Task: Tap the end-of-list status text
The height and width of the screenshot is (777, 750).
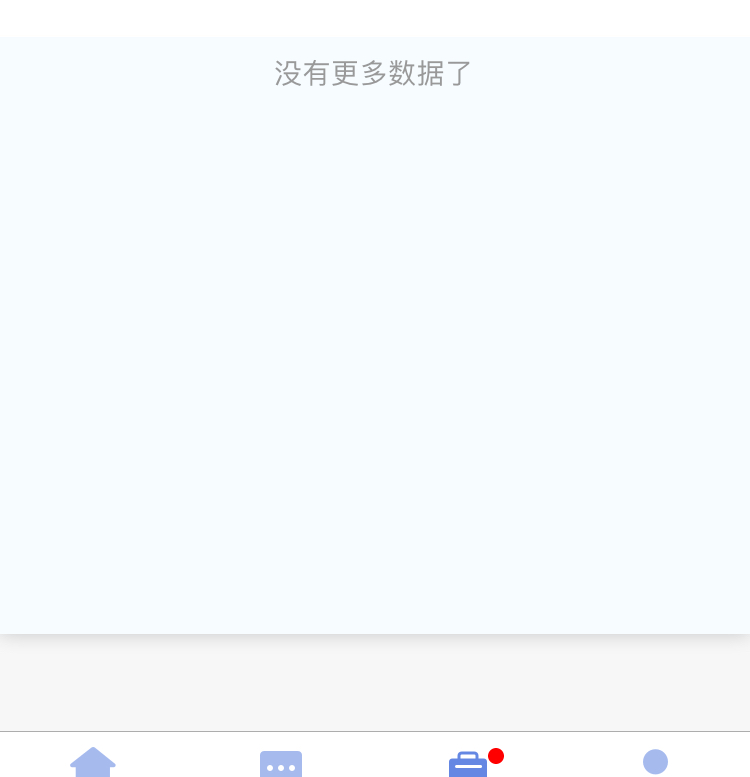Action: (x=372, y=73)
